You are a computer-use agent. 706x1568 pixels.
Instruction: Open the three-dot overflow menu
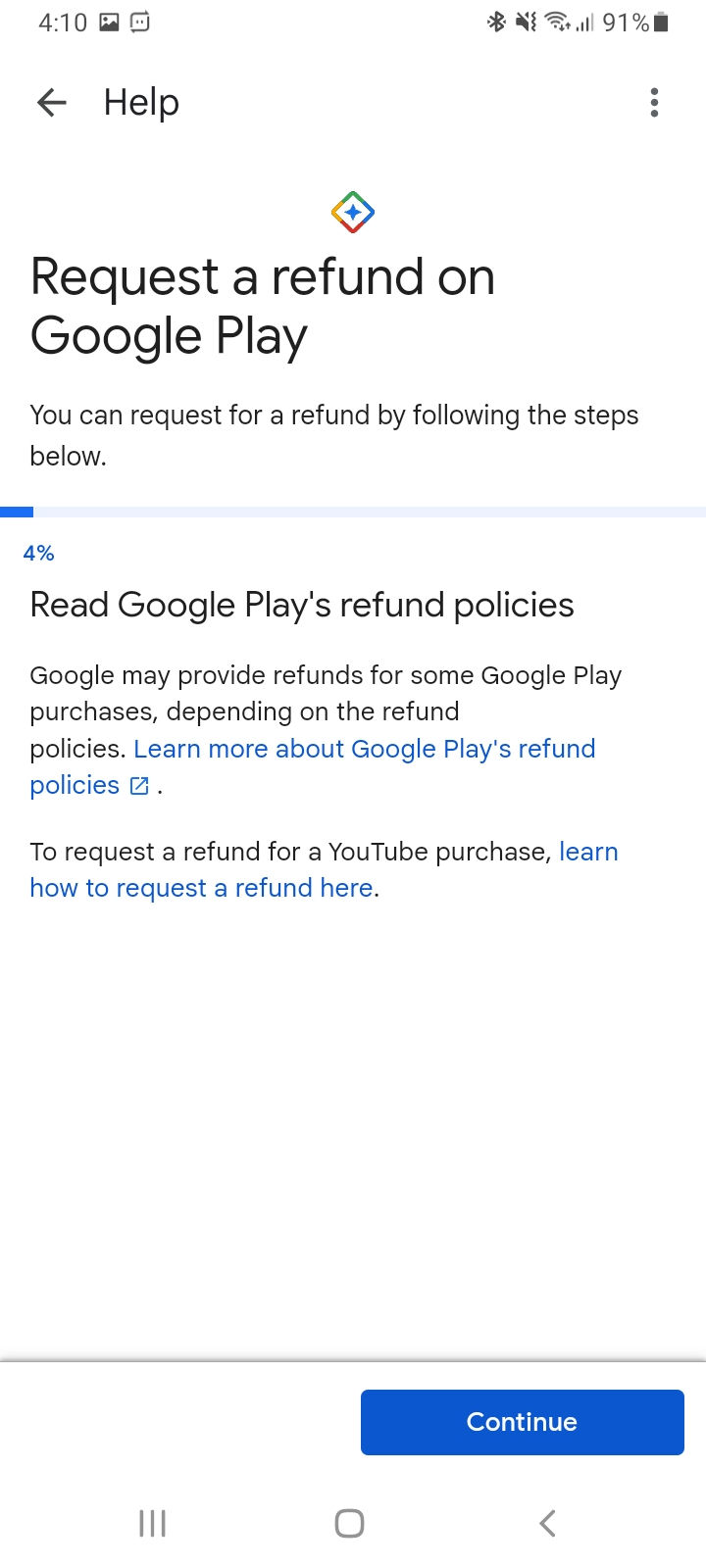(654, 102)
